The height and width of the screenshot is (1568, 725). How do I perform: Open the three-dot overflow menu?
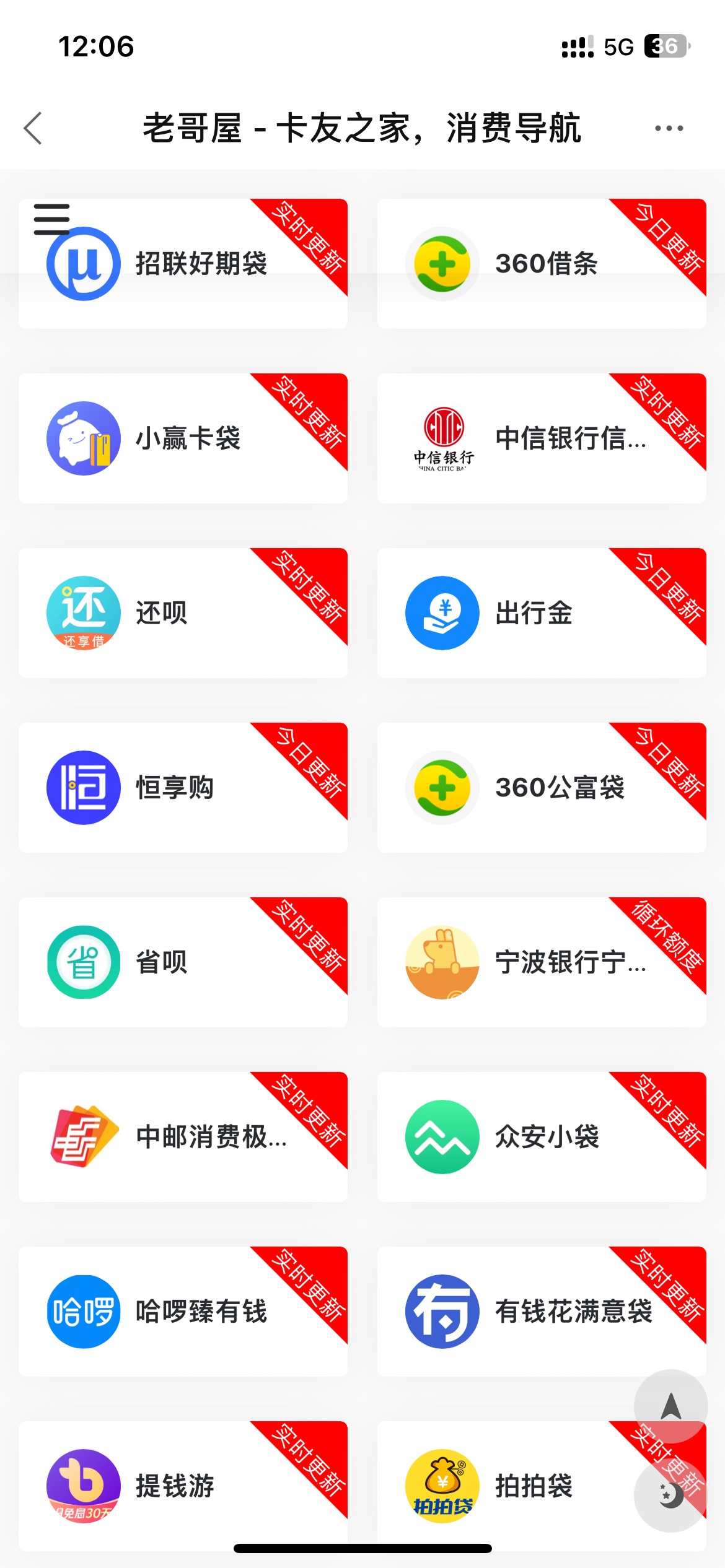point(669,128)
